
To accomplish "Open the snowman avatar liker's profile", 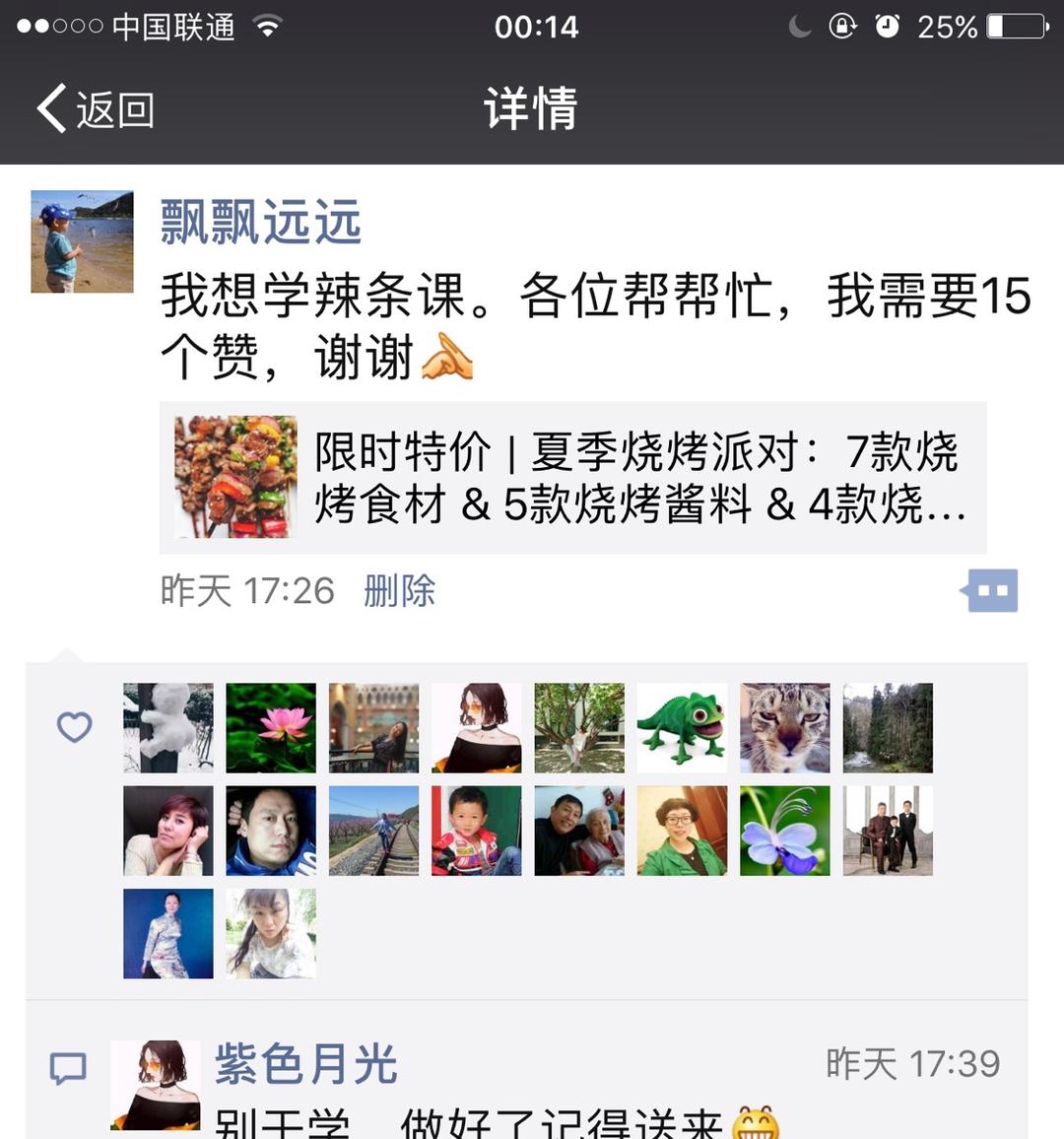I will click(x=167, y=727).
